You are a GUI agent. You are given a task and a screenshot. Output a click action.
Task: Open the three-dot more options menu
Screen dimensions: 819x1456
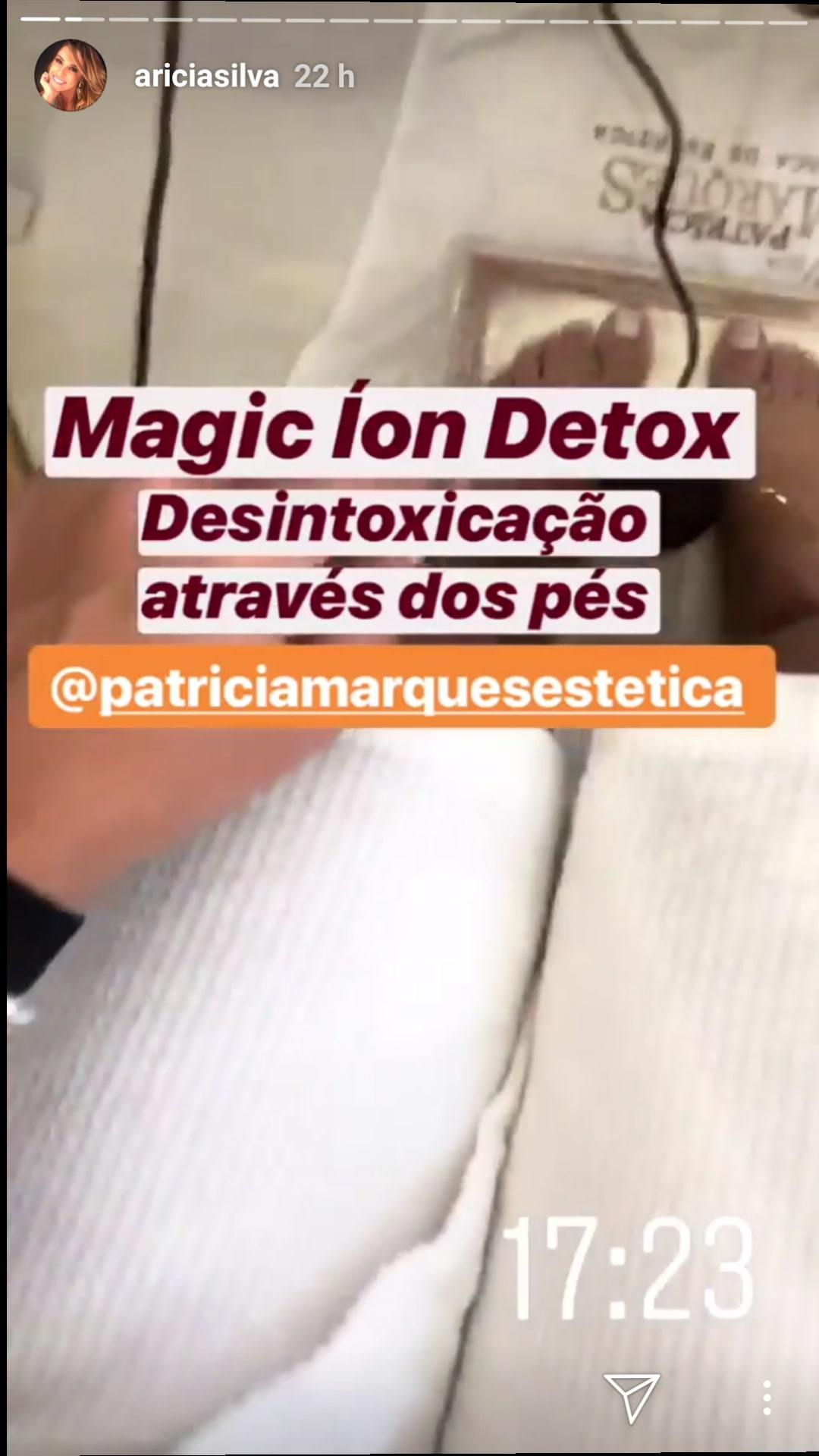pos(767,1397)
